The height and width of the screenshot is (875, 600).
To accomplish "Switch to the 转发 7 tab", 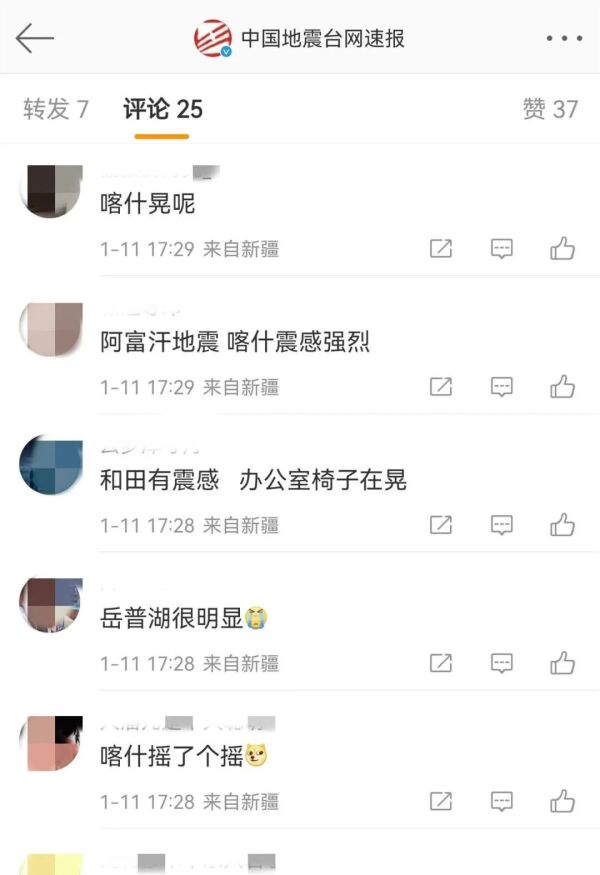I will [56, 109].
